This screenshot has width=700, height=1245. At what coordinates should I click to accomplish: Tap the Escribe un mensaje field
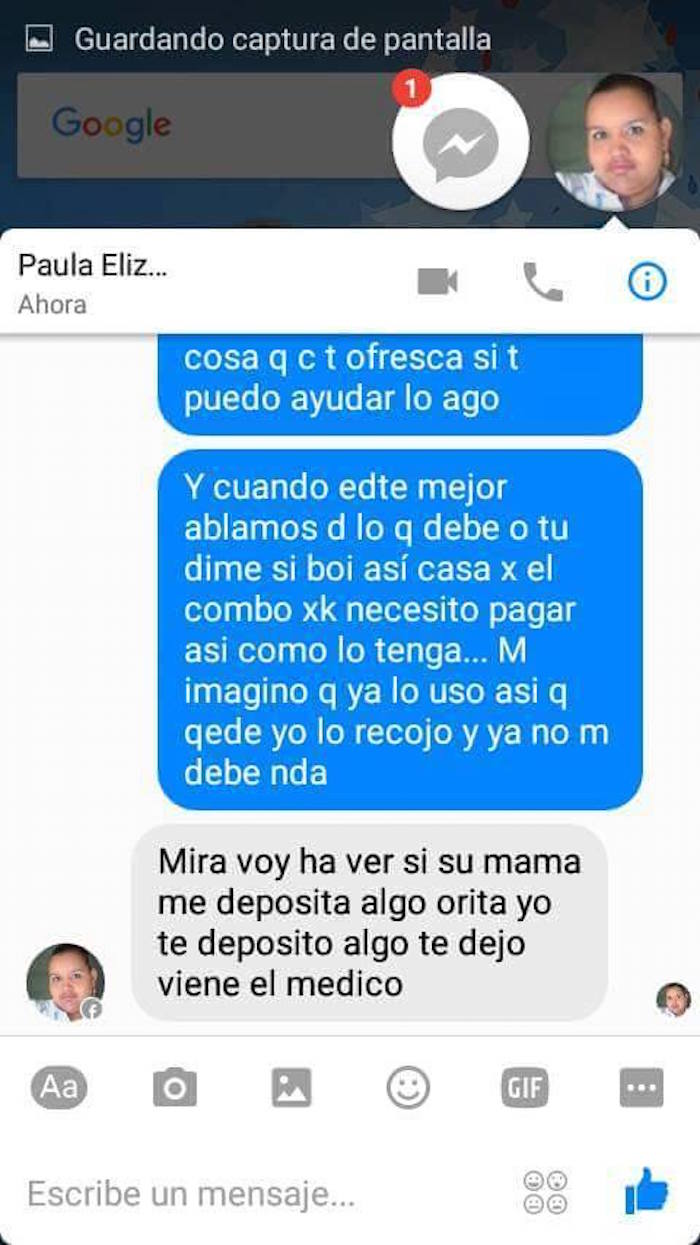point(250,1193)
